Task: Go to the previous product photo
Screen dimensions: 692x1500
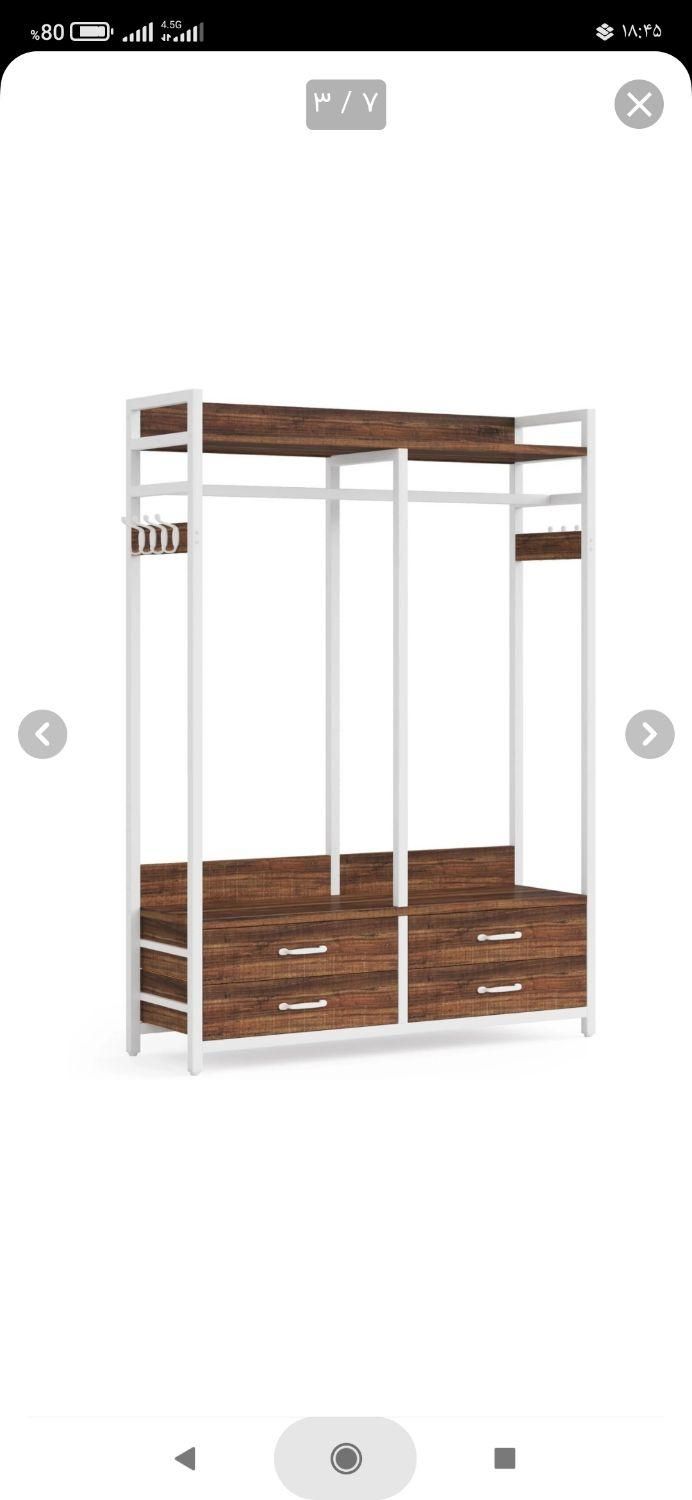Action: tap(43, 735)
